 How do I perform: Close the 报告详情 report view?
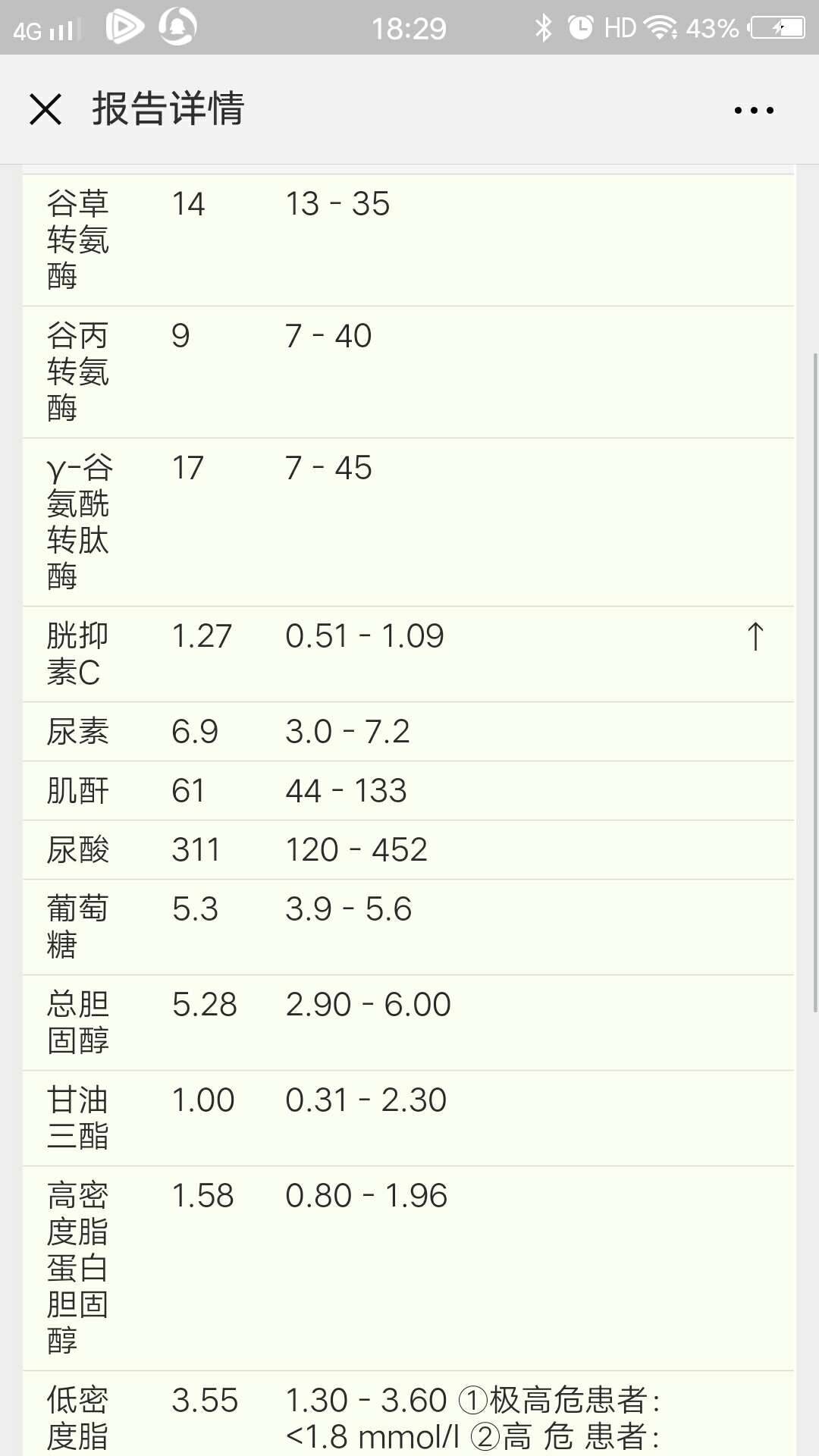(45, 110)
